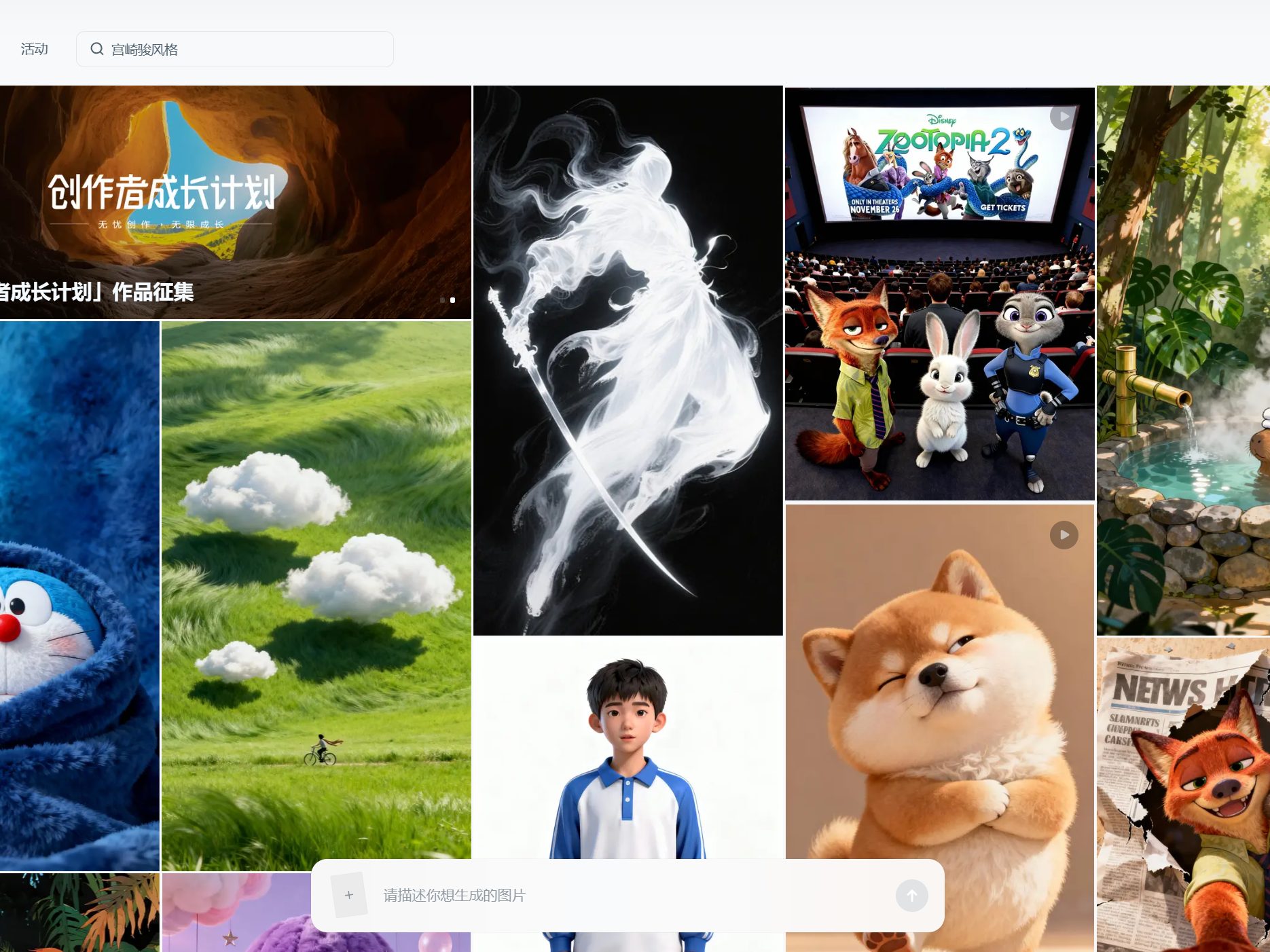Open the green meadow clouds image
The width and height of the screenshot is (1270, 952).
[x=316, y=596]
